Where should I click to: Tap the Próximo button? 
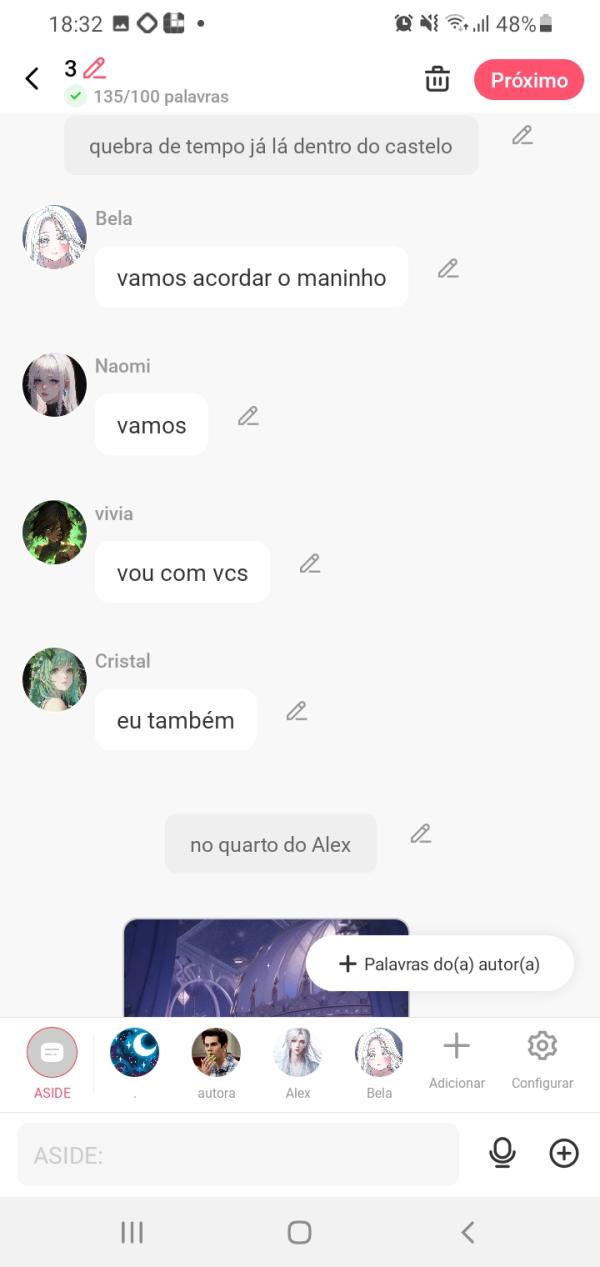point(528,80)
